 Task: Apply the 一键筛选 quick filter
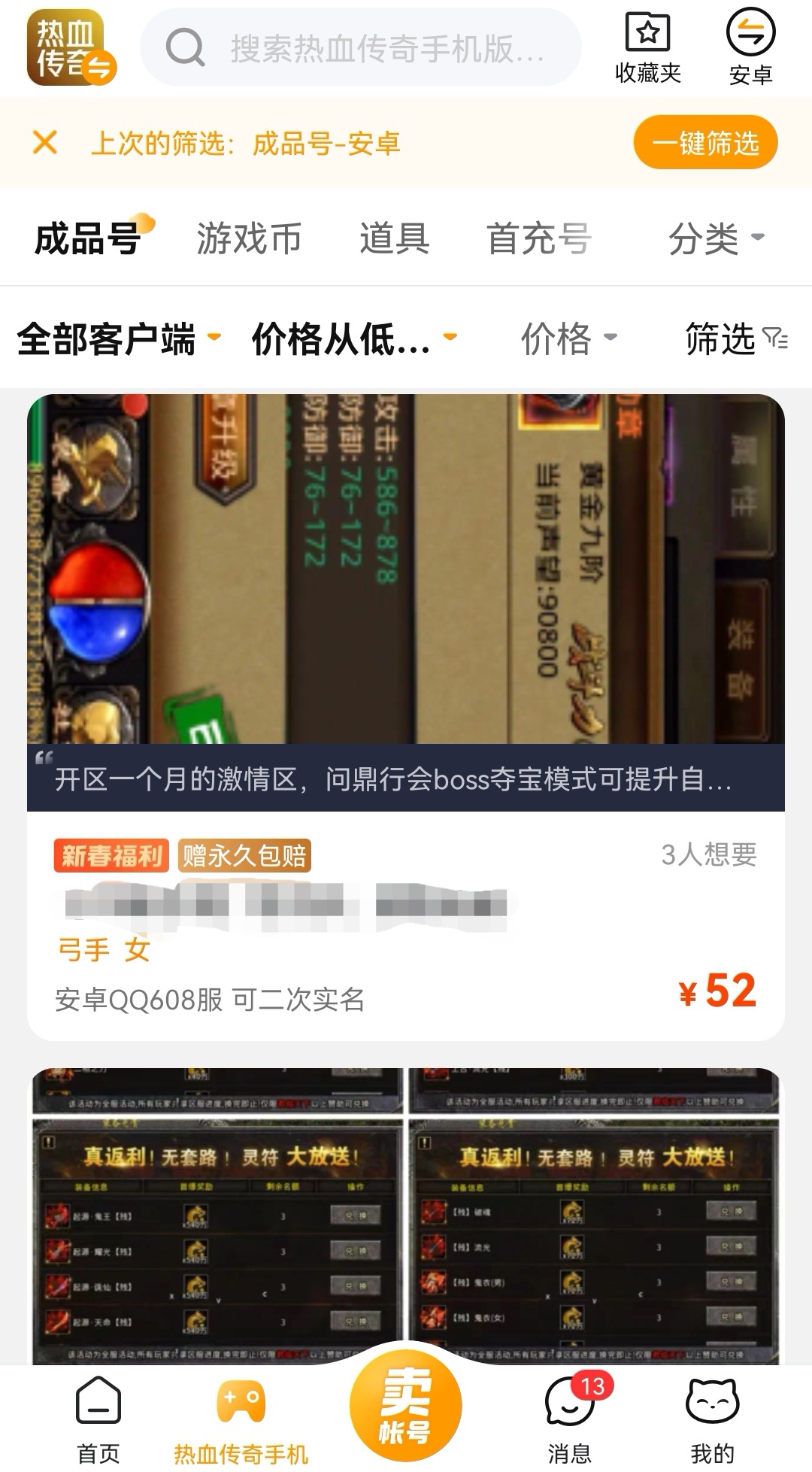point(704,142)
